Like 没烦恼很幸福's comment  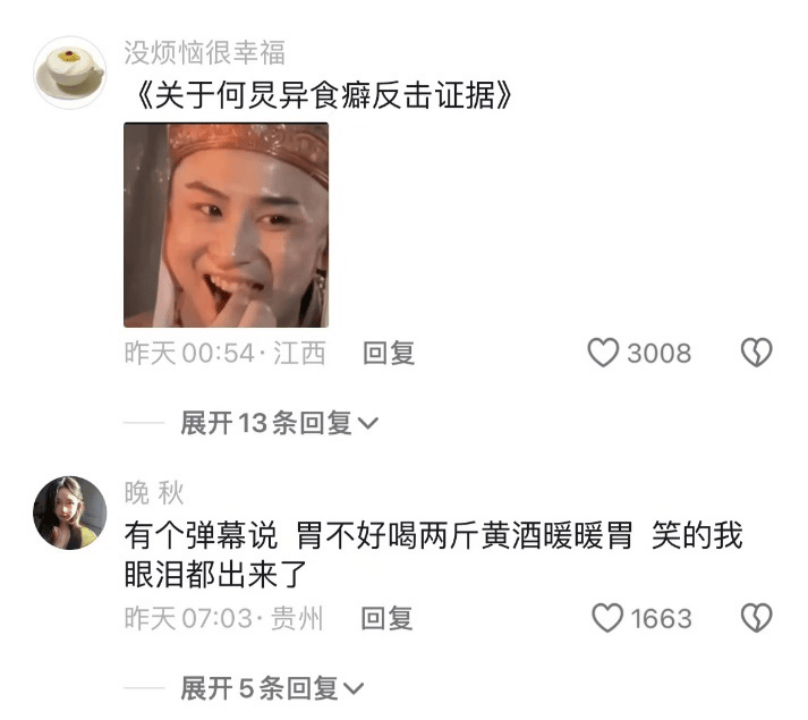click(603, 353)
